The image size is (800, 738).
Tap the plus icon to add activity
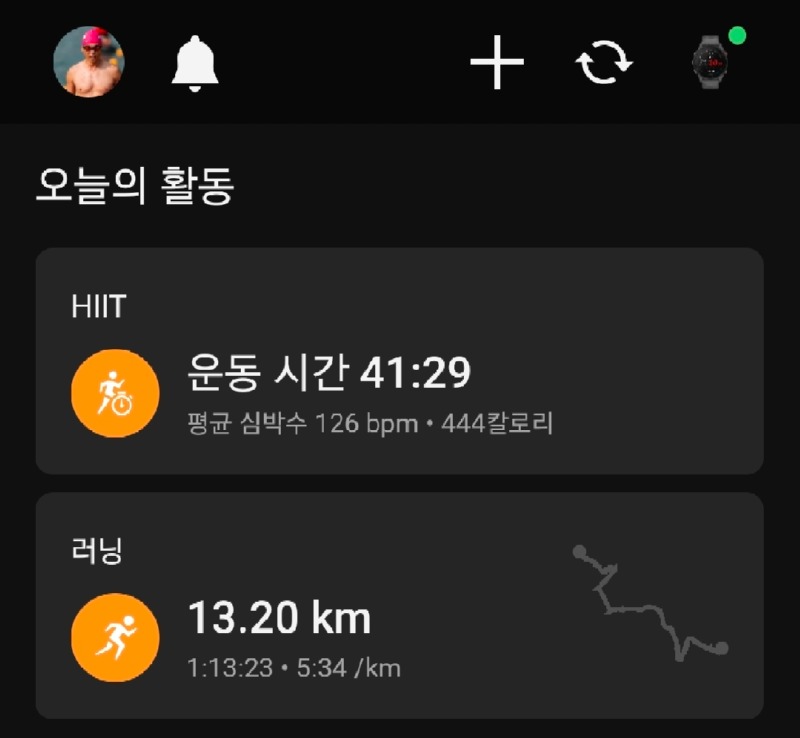point(497,63)
